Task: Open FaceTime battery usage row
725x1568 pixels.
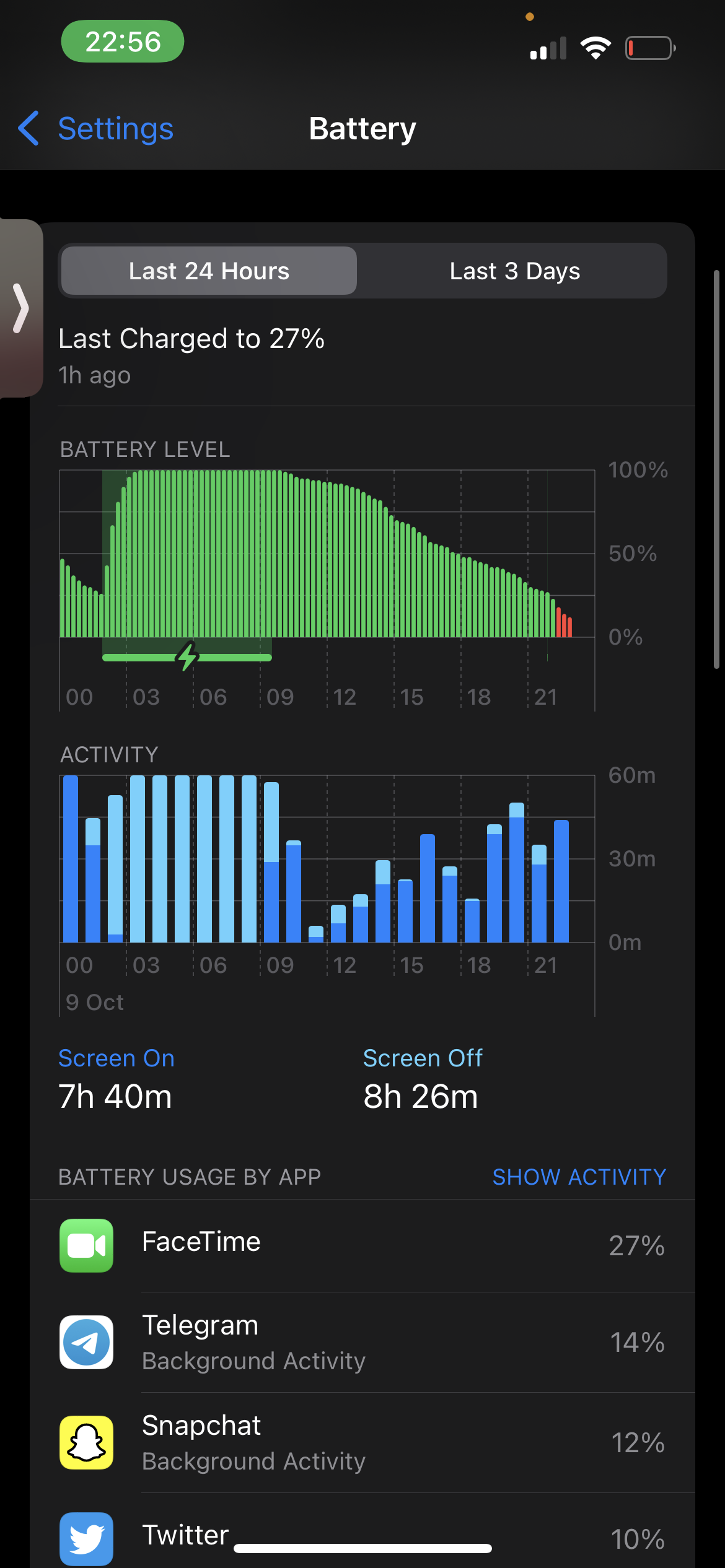Action: point(362,1245)
